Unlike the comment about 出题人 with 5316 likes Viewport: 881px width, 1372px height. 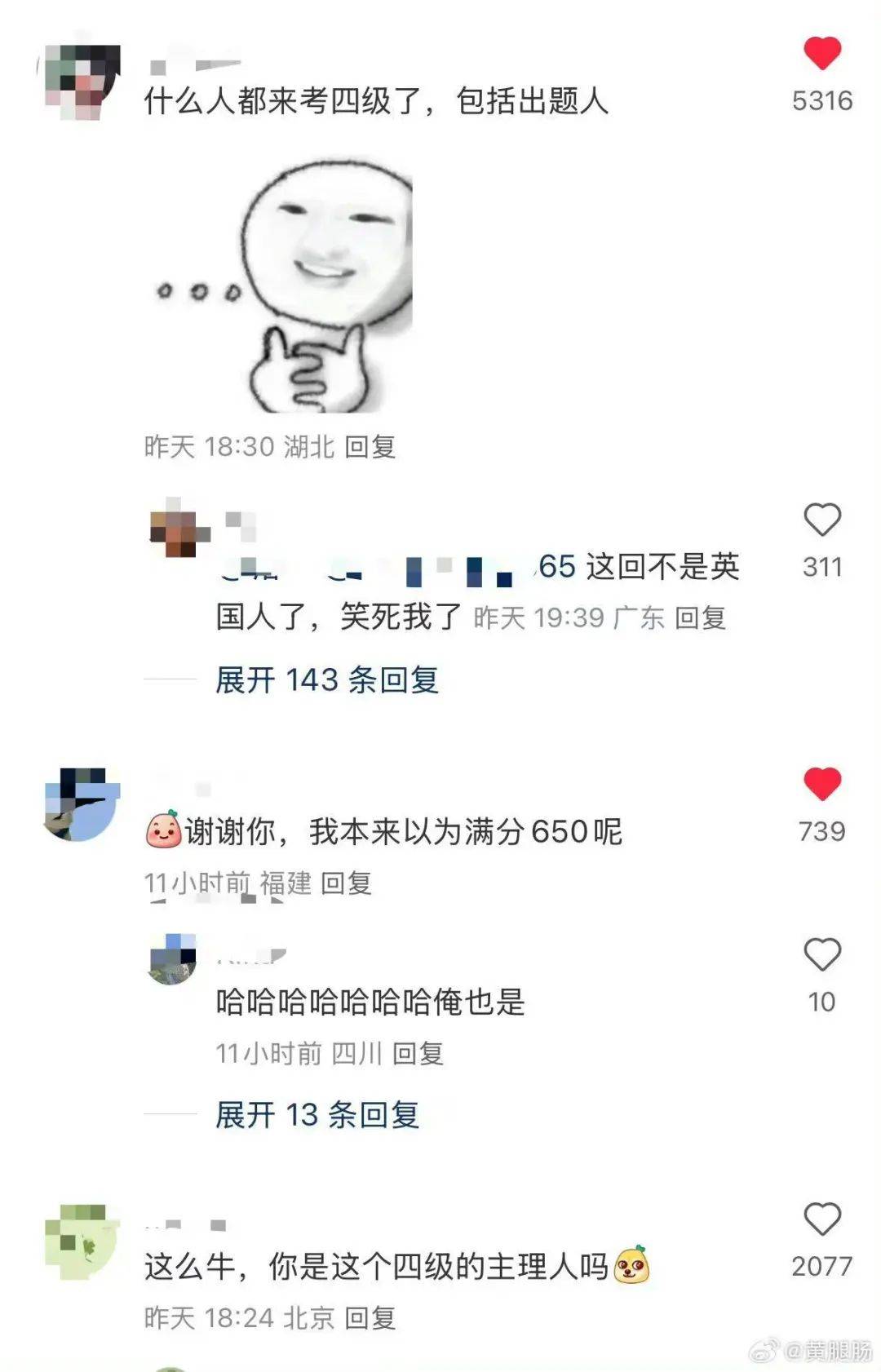(821, 54)
